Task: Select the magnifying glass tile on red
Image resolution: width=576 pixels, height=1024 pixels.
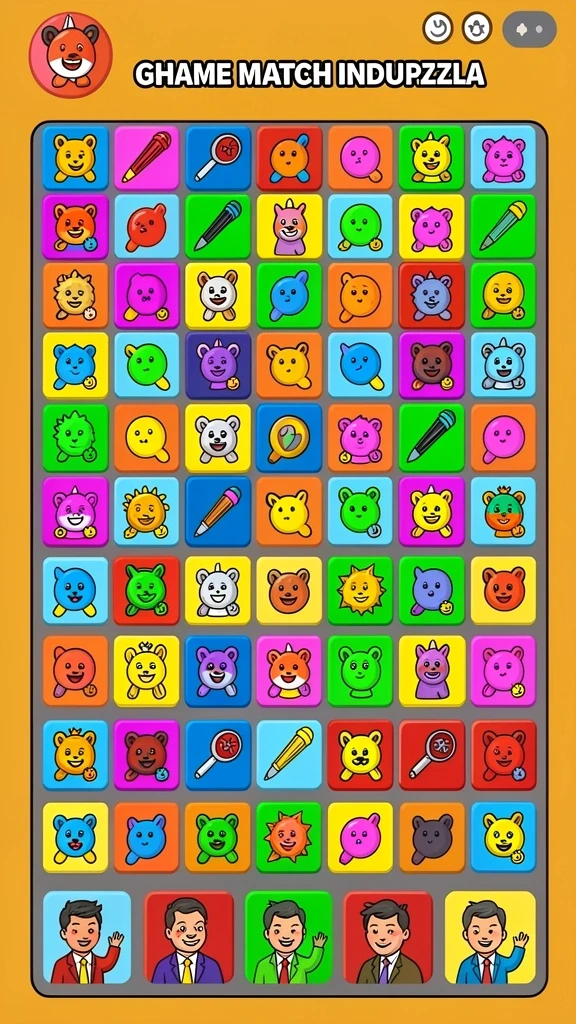Action: (x=432, y=755)
